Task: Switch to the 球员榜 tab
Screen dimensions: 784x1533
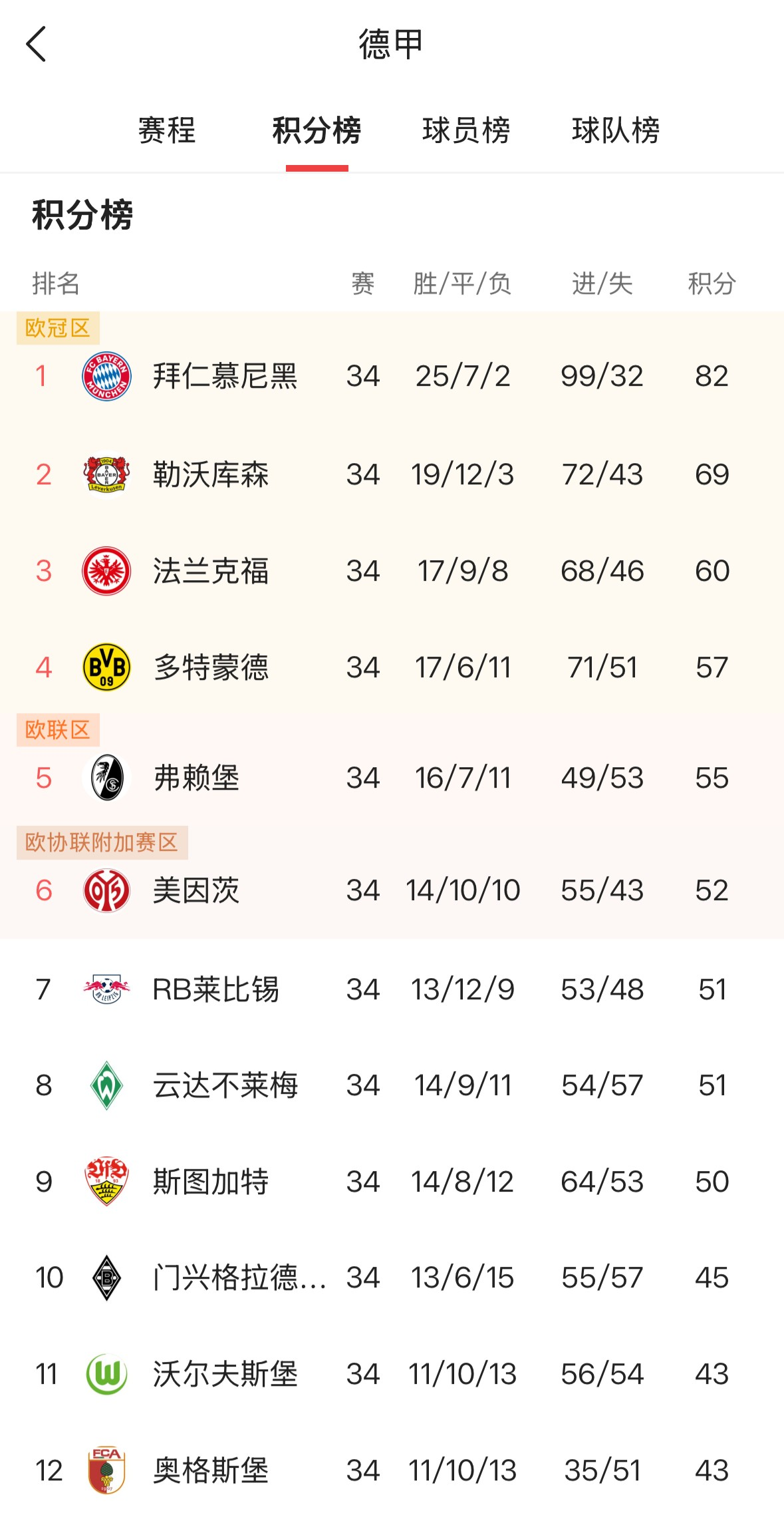Action: 466,130
